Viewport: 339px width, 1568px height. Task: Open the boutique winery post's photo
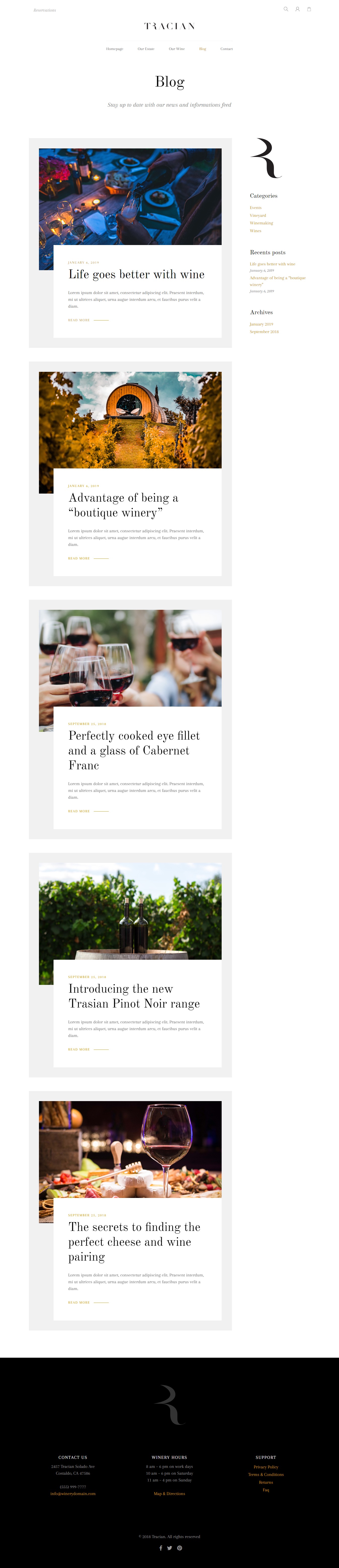130,420
